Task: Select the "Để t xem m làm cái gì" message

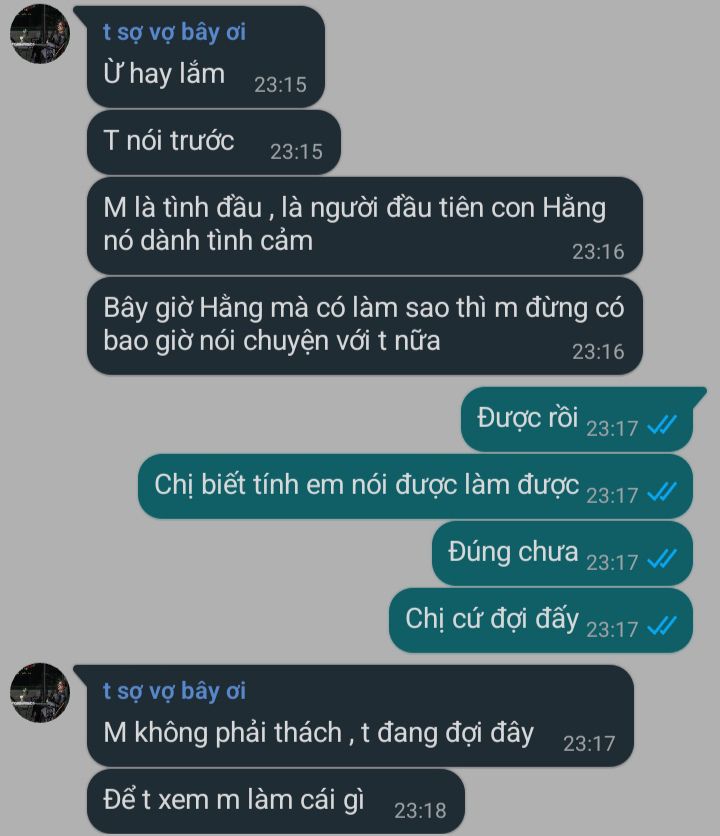Action: [275, 801]
